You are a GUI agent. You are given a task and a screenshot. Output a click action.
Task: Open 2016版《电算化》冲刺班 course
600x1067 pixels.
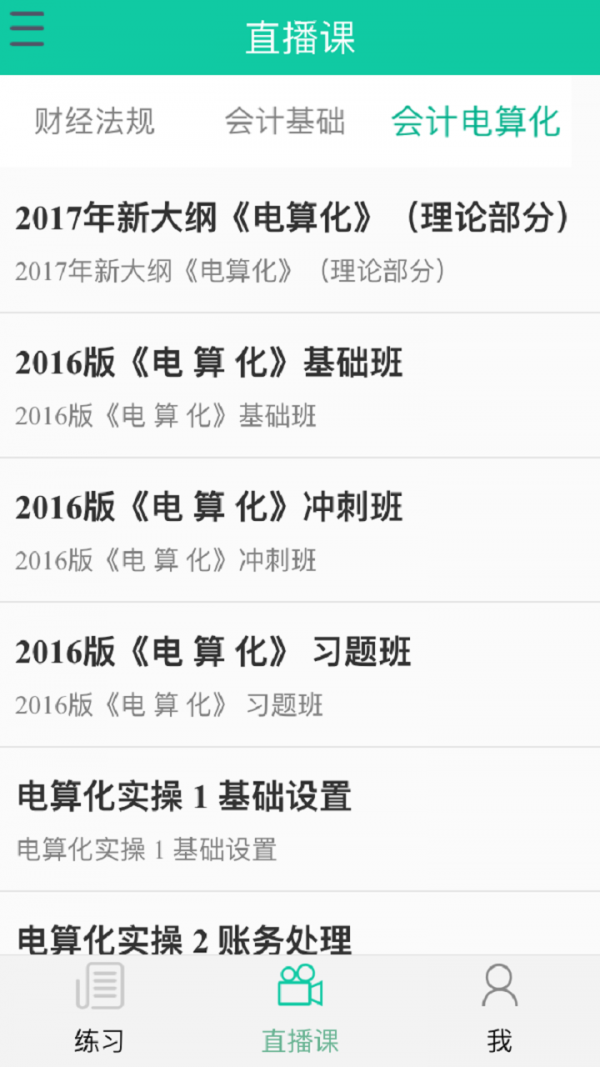(x=295, y=530)
